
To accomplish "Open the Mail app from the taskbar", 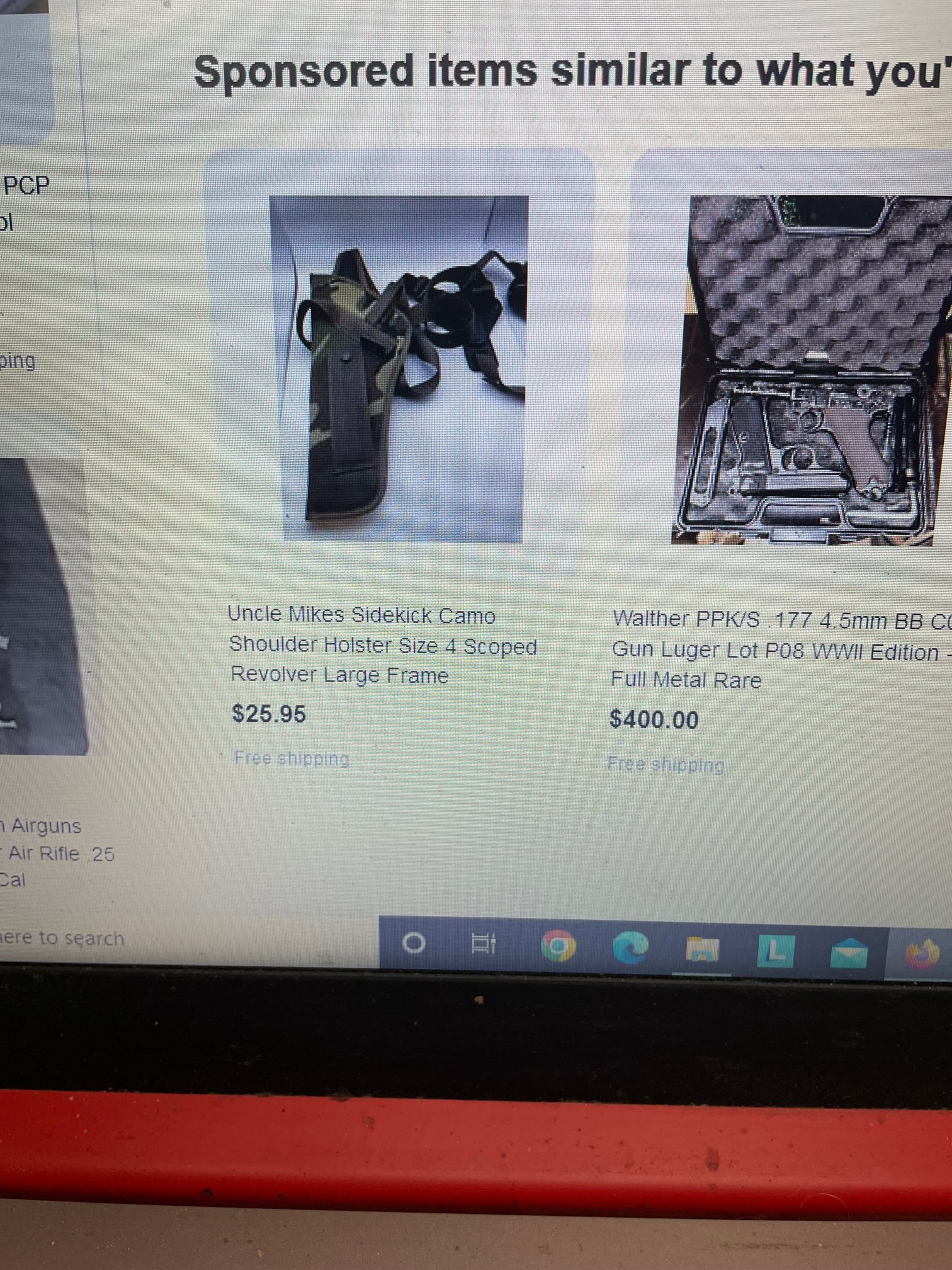I will click(848, 954).
